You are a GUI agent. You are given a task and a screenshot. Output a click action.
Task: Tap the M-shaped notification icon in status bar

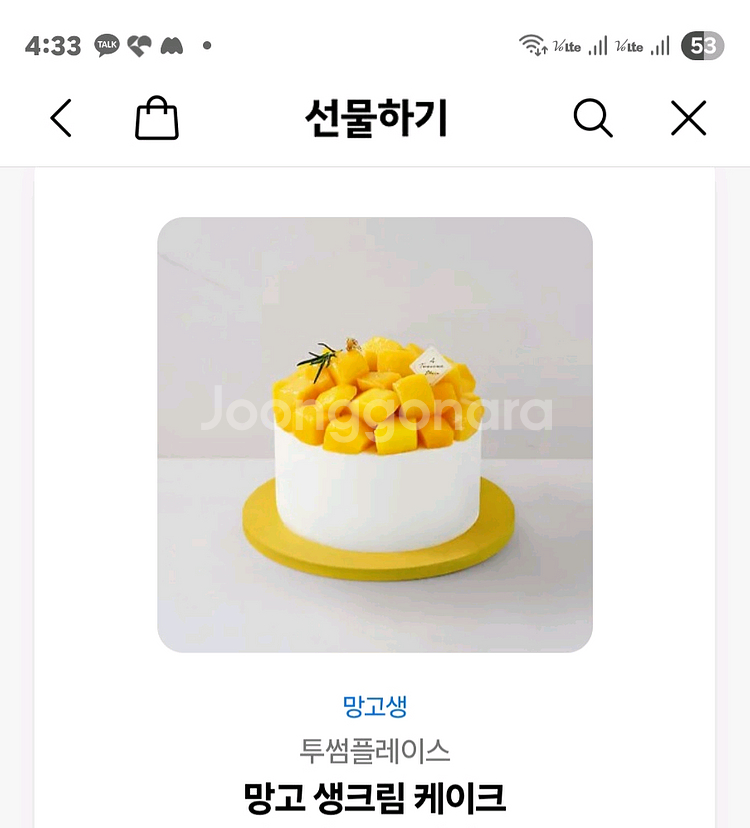(168, 44)
